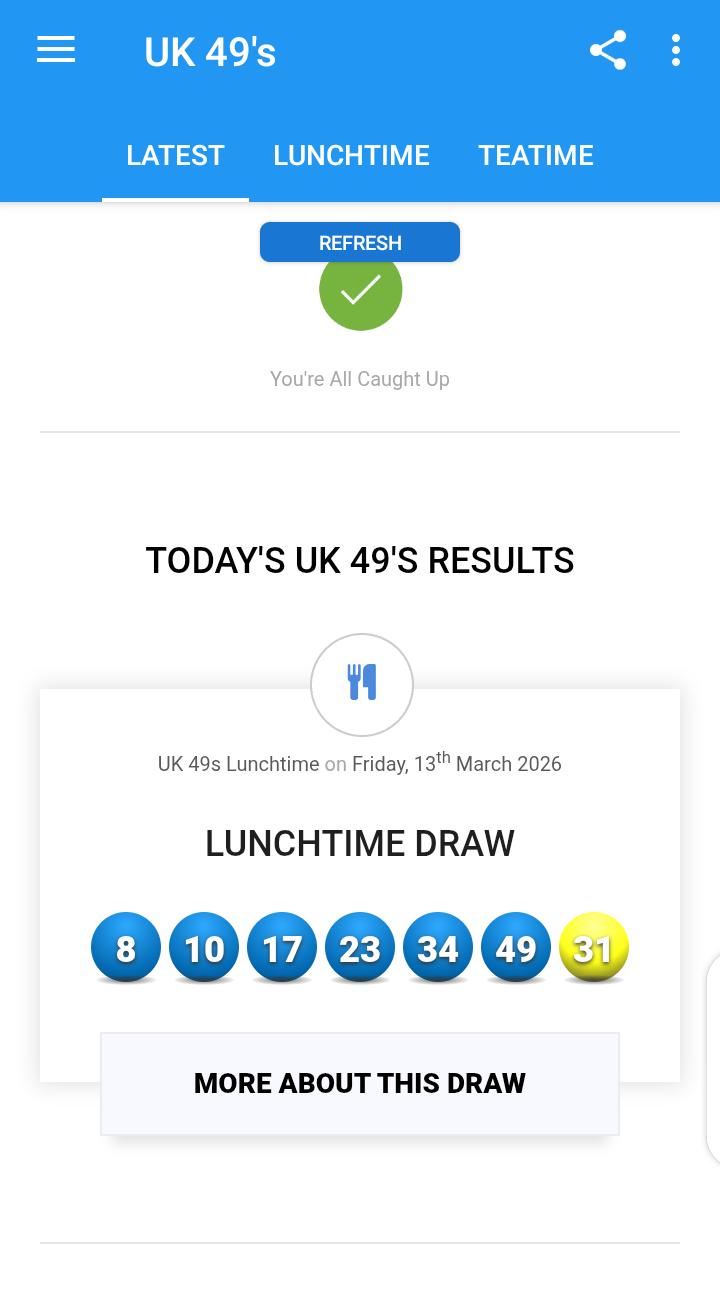The image size is (720, 1297).
Task: Tap the Refresh button
Action: 360,243
